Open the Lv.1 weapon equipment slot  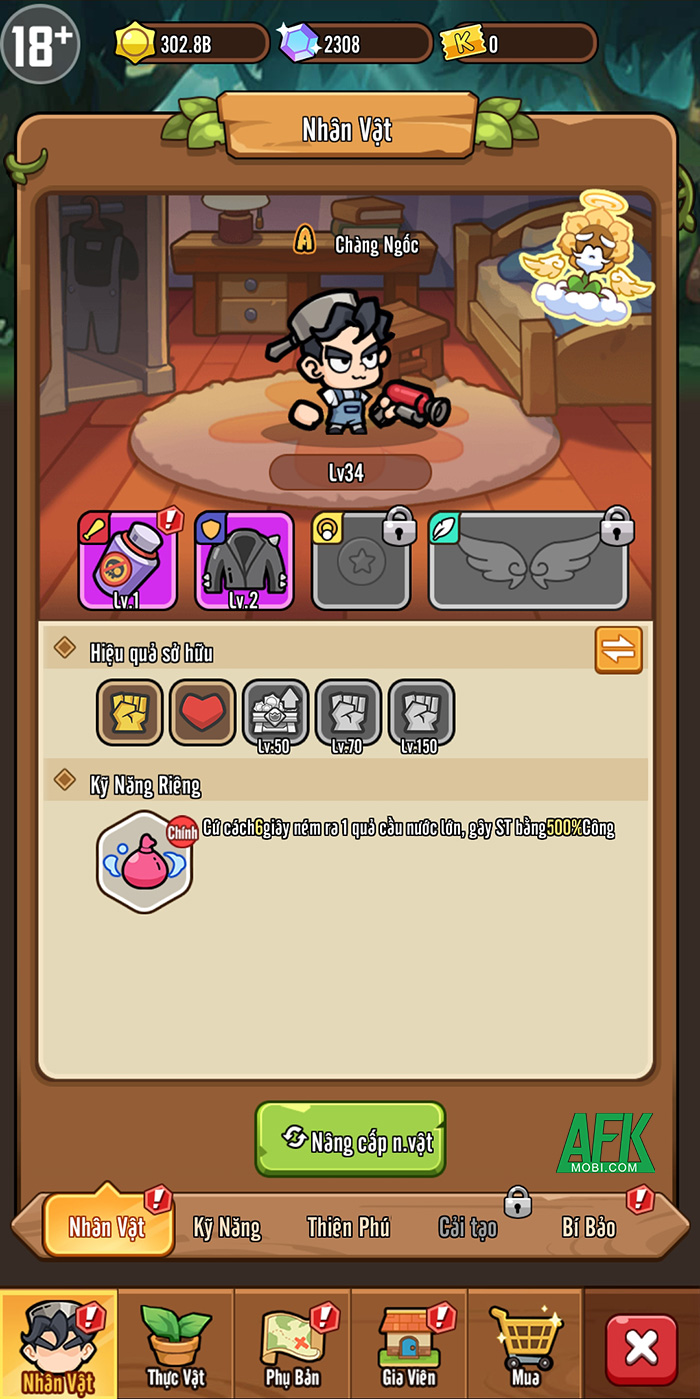(128, 561)
